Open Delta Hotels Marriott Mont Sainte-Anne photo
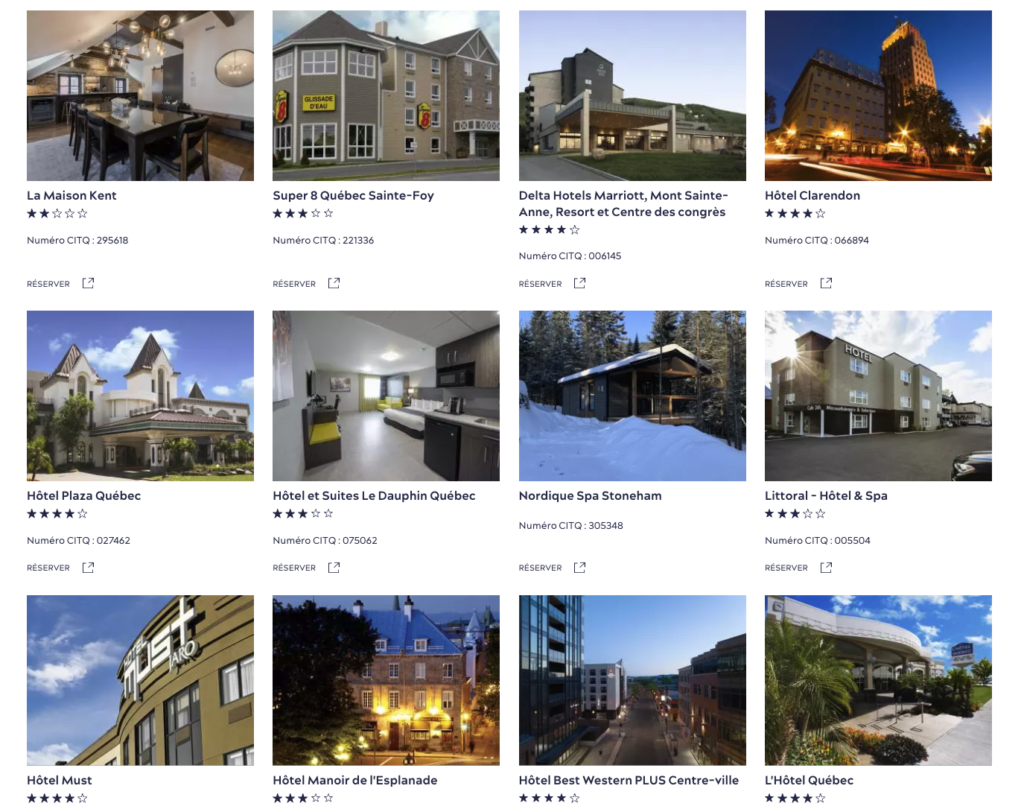The image size is (1024, 809). pyautogui.click(x=632, y=96)
